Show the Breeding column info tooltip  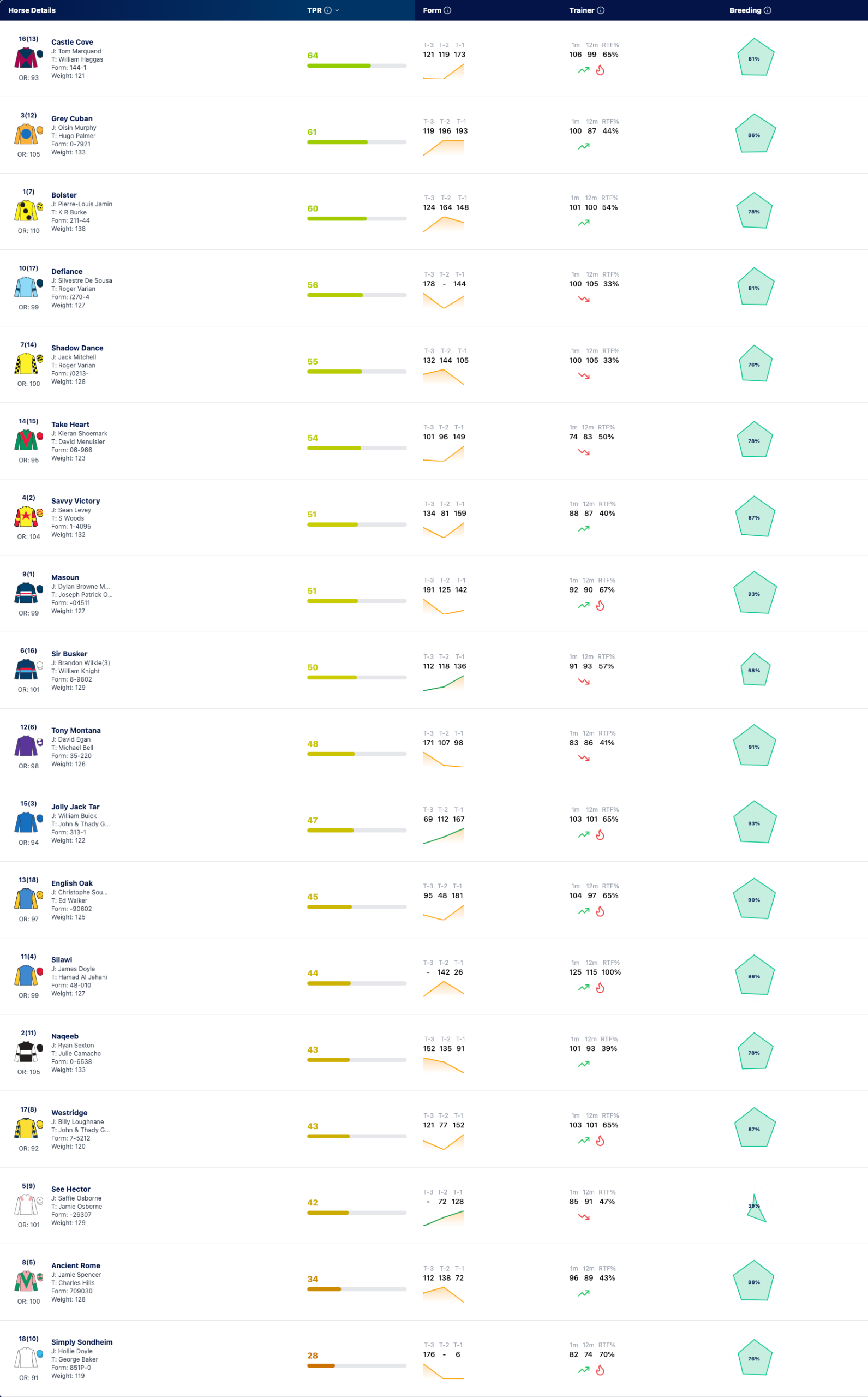click(767, 10)
